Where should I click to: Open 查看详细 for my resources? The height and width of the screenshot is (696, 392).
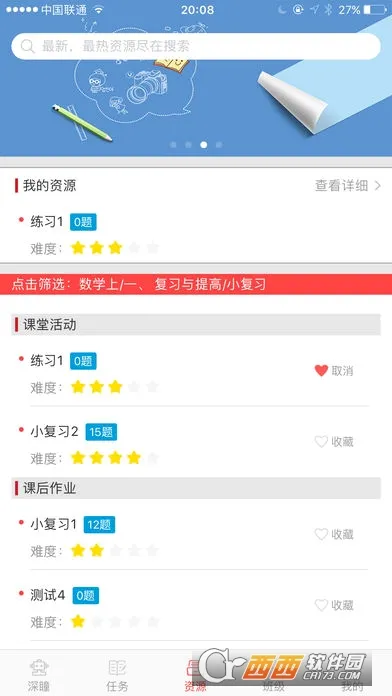(x=348, y=186)
